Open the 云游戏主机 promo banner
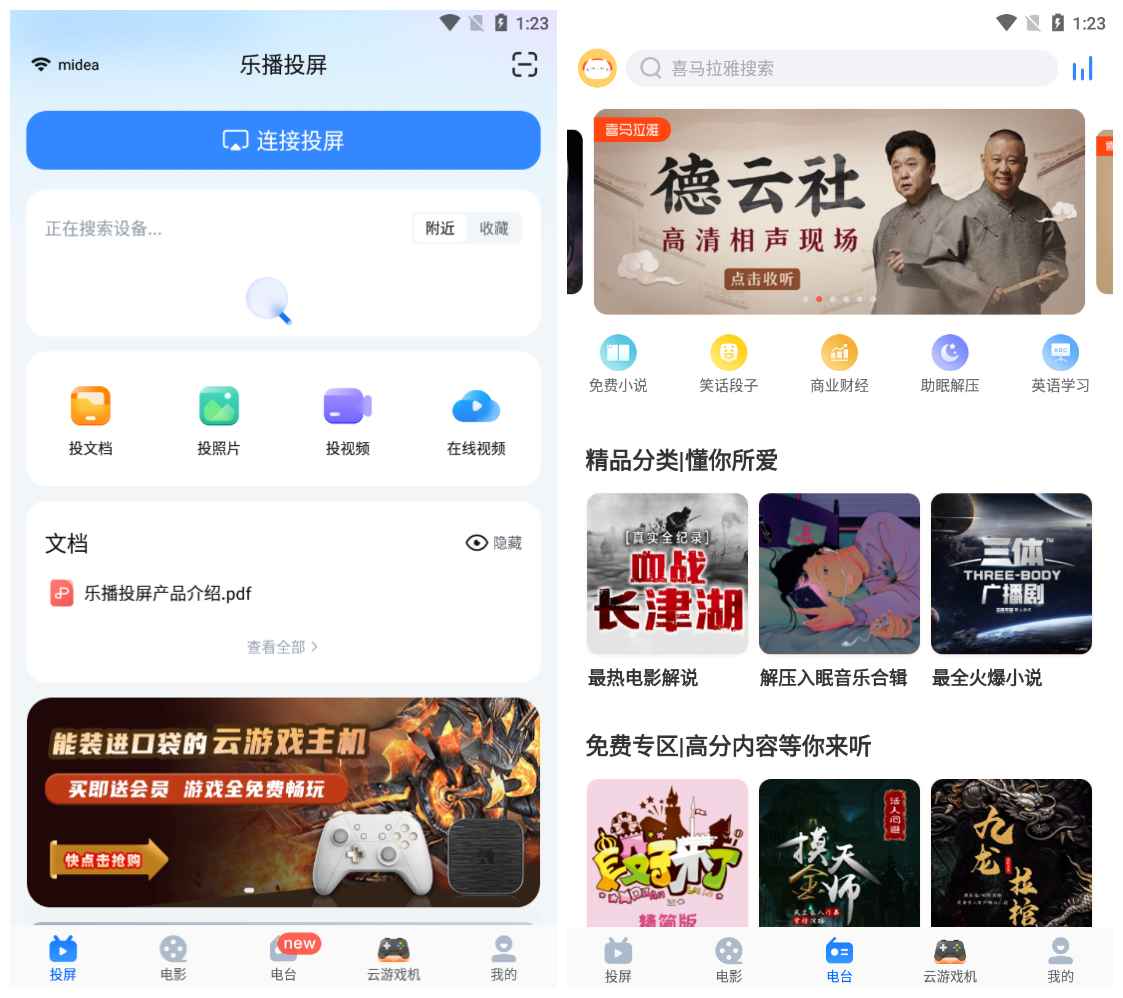Image resolution: width=1123 pixels, height=998 pixels. click(x=283, y=801)
